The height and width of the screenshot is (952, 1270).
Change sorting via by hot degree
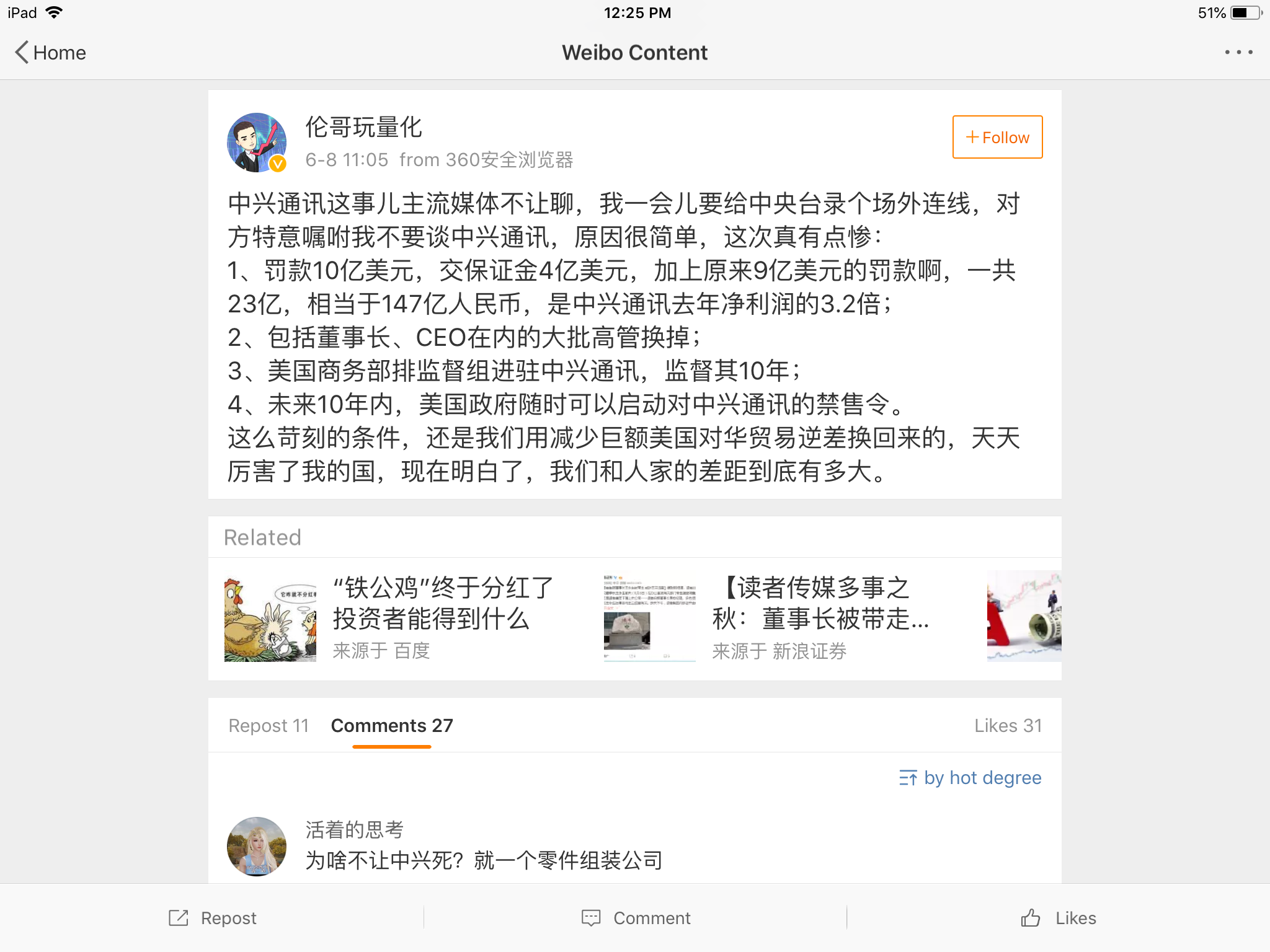tap(970, 777)
